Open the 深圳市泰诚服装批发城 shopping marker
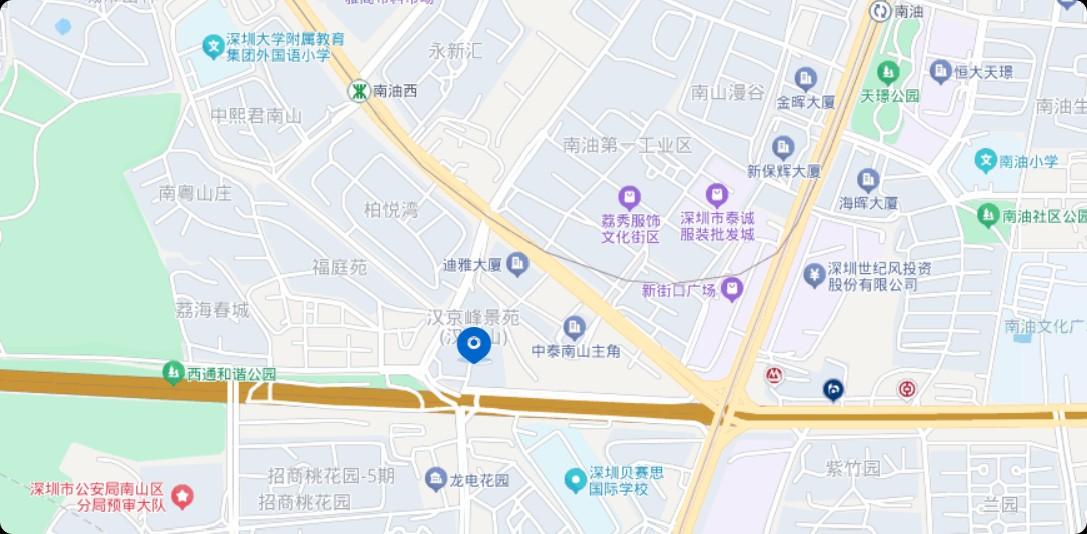 [x=716, y=194]
